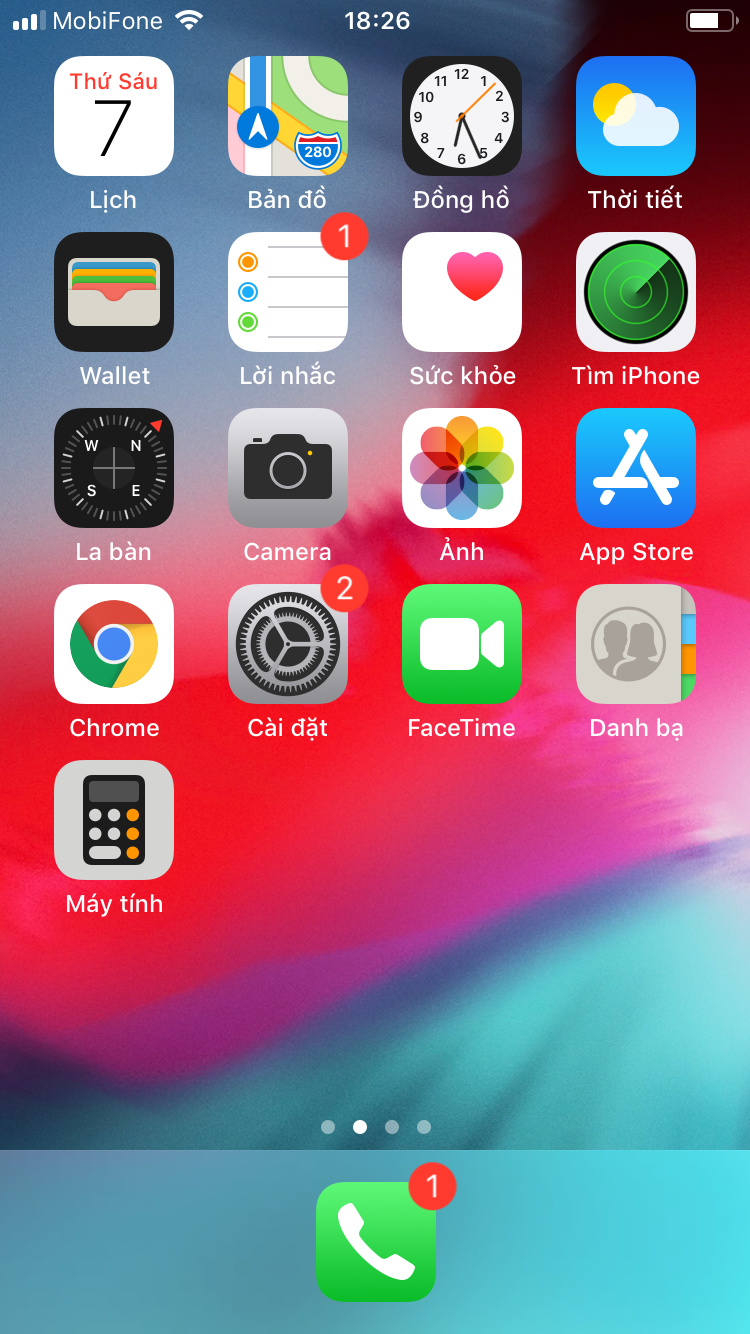750x1334 pixels.
Task: Launch the Chrome browser
Action: [114, 644]
